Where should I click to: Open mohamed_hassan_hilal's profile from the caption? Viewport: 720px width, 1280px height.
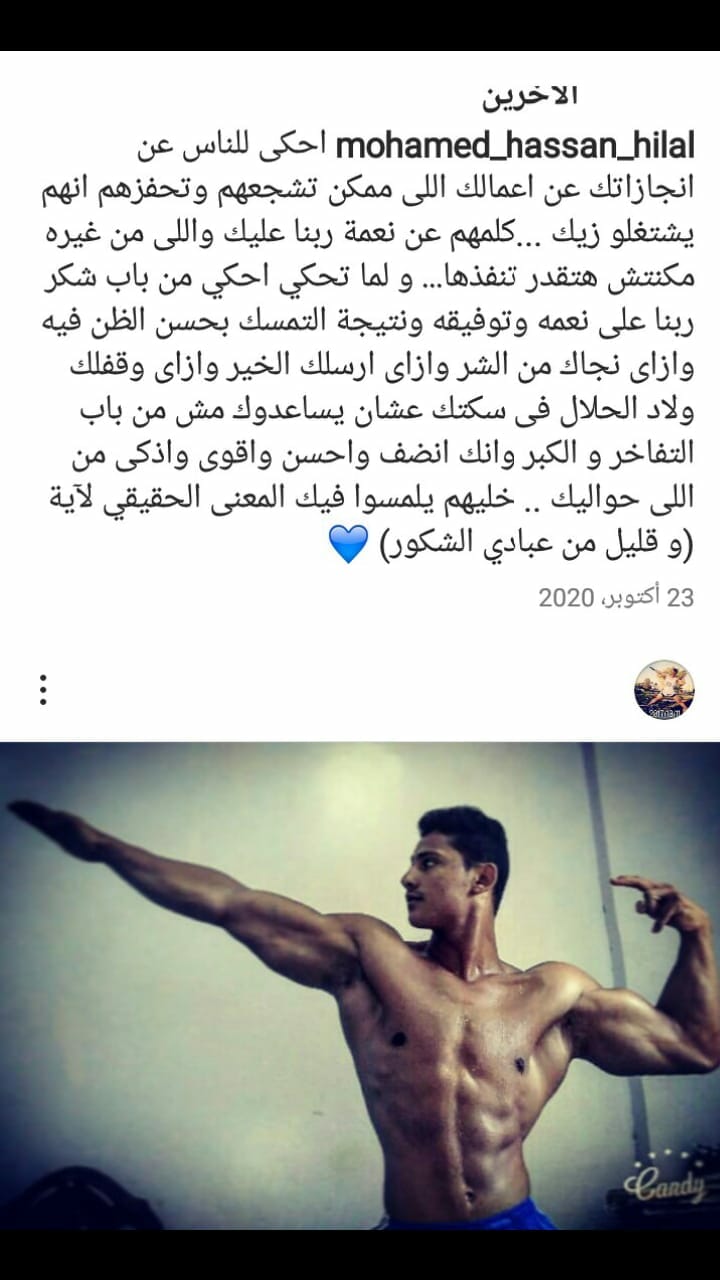click(514, 146)
